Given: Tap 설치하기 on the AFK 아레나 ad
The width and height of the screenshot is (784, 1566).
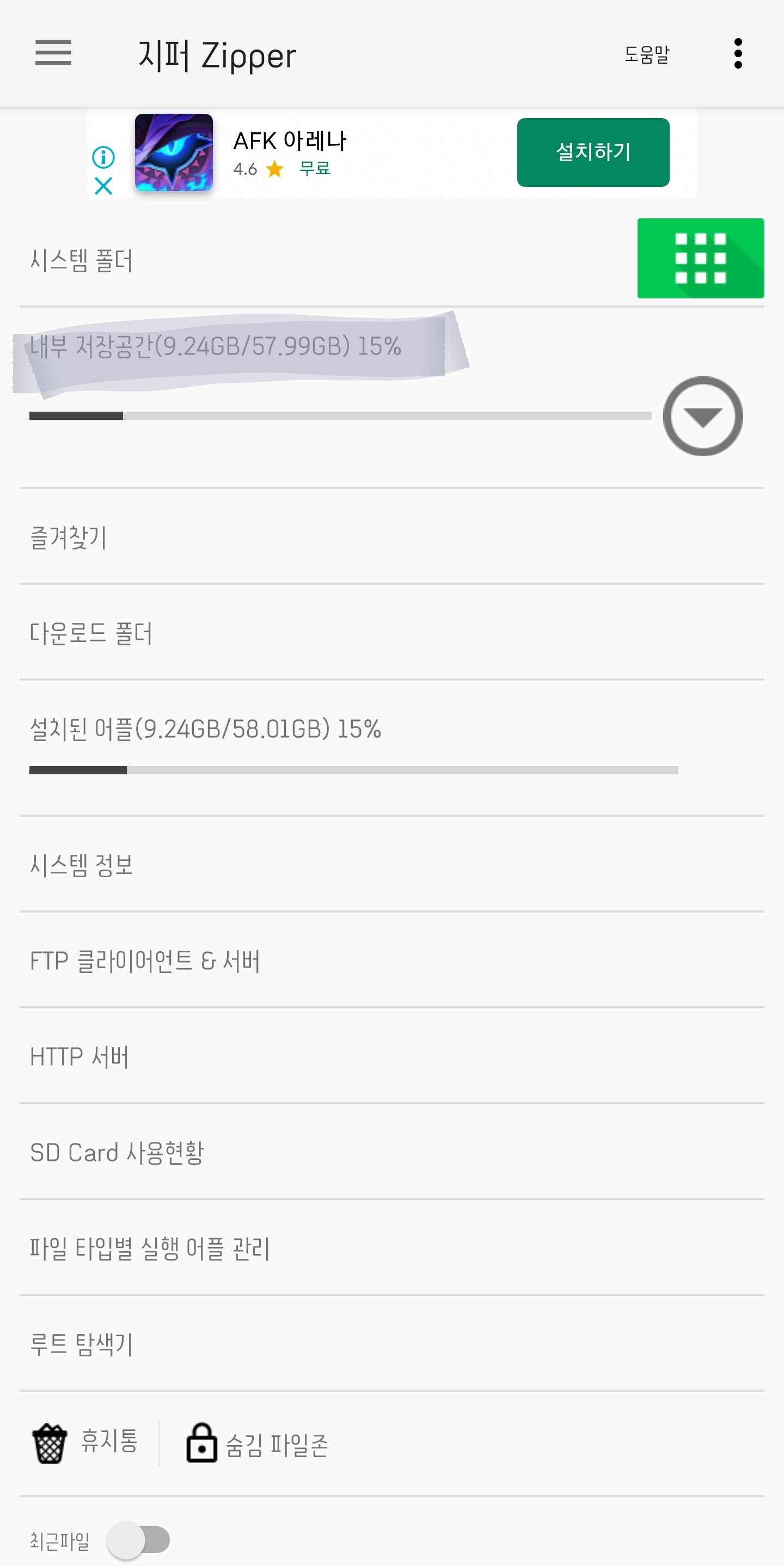Looking at the screenshot, I should 592,152.
